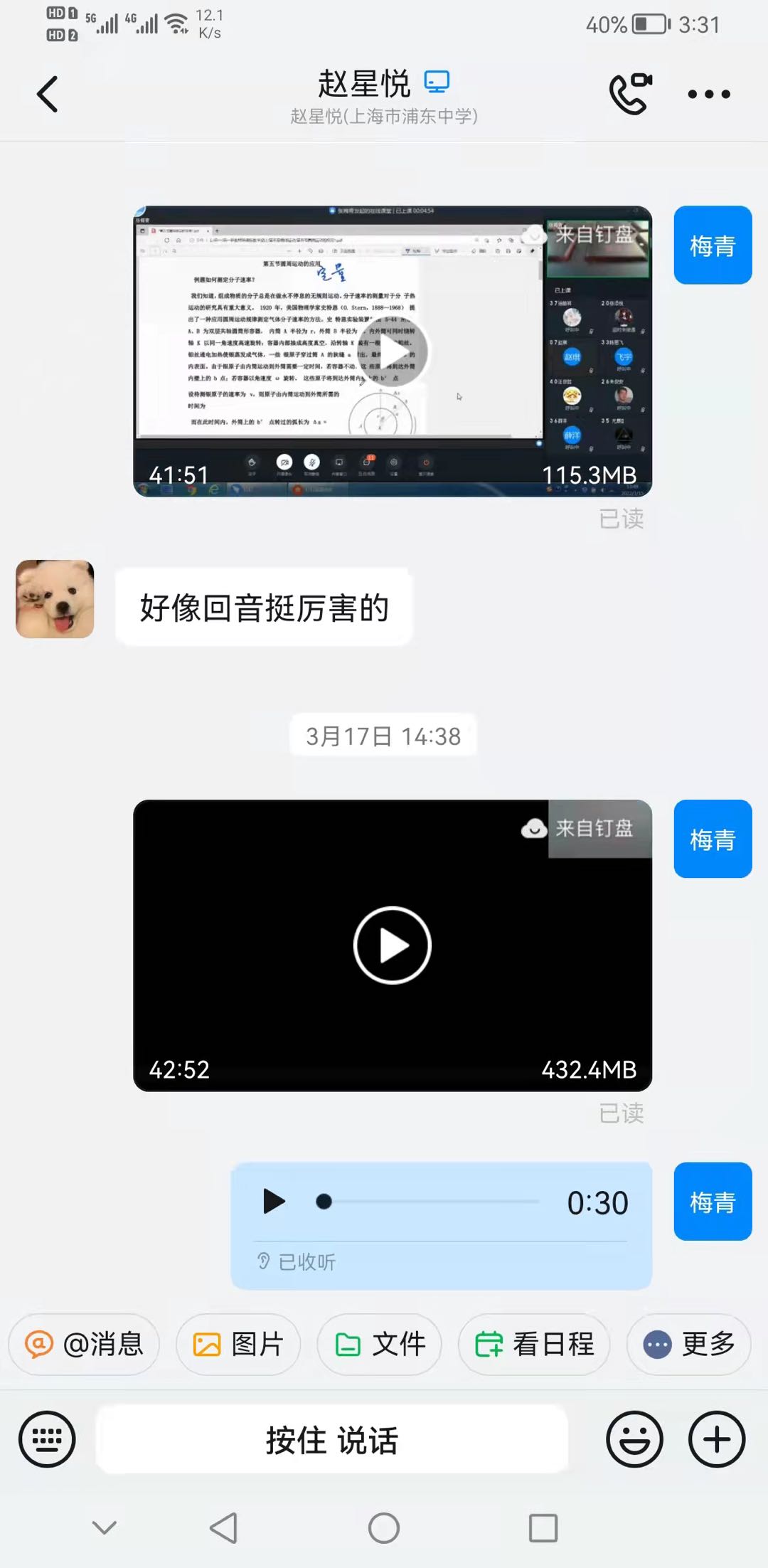This screenshot has height=1568, width=768.
Task: Open the emoji picker
Action: [x=634, y=1439]
